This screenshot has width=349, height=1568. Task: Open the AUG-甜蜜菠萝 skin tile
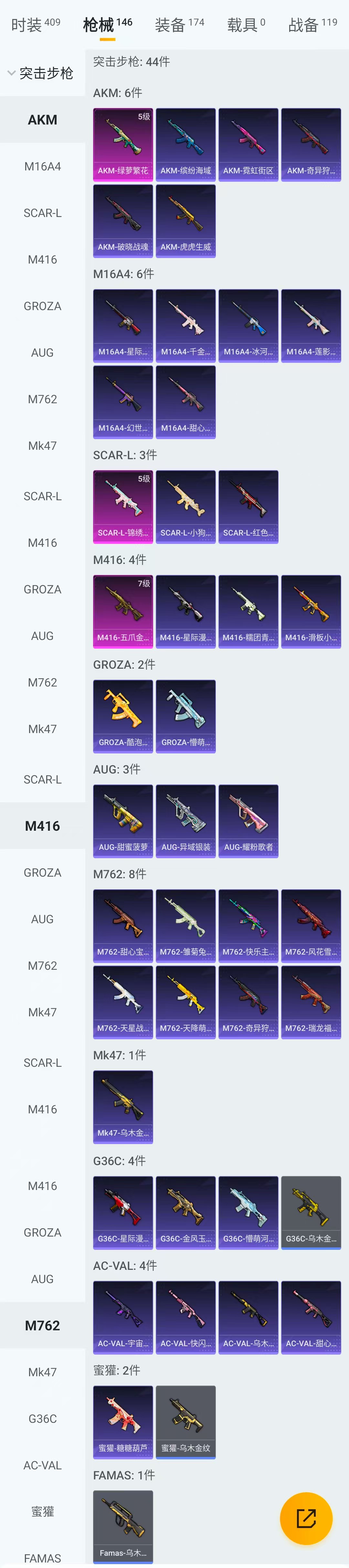point(123,820)
